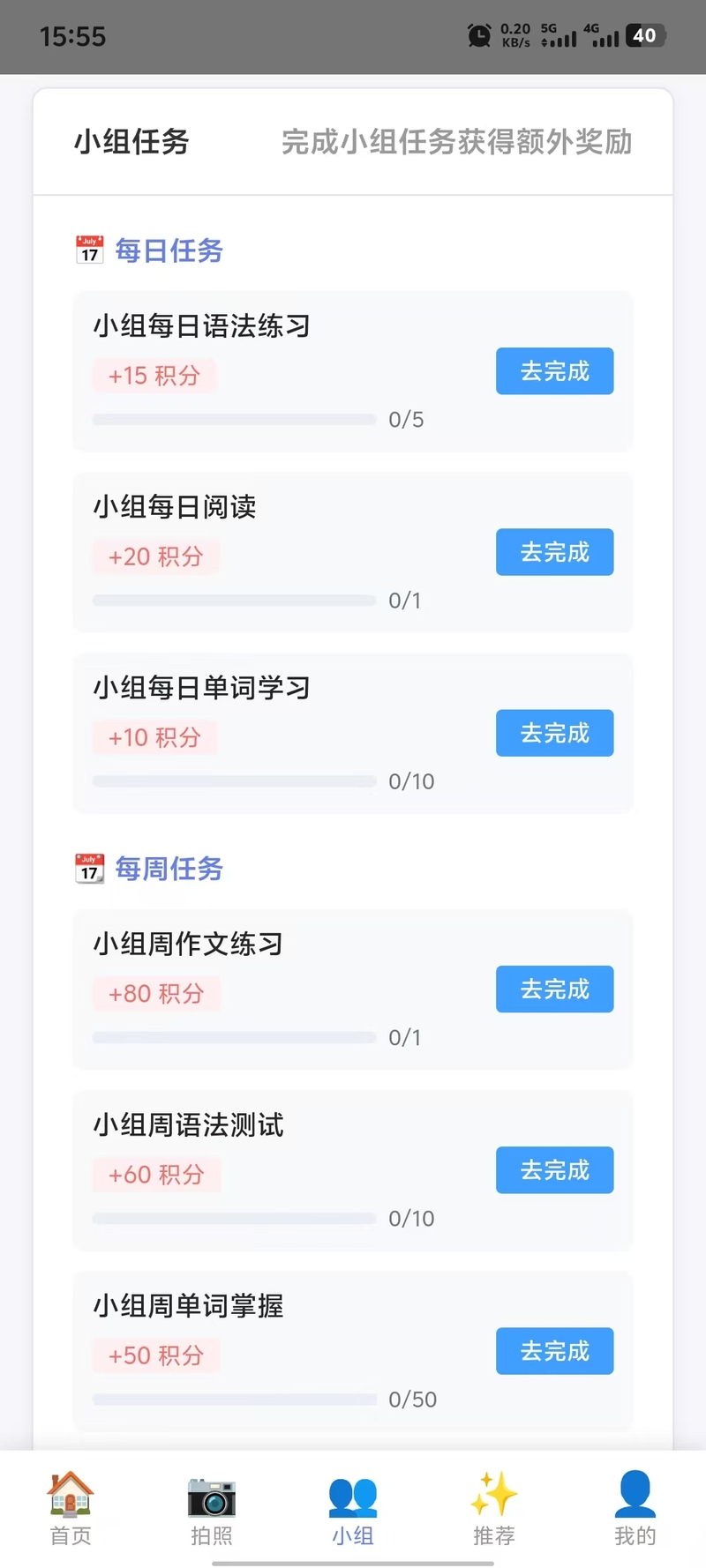The width and height of the screenshot is (706, 1568).
Task: Open the 拍照 tab
Action: [x=212, y=1508]
